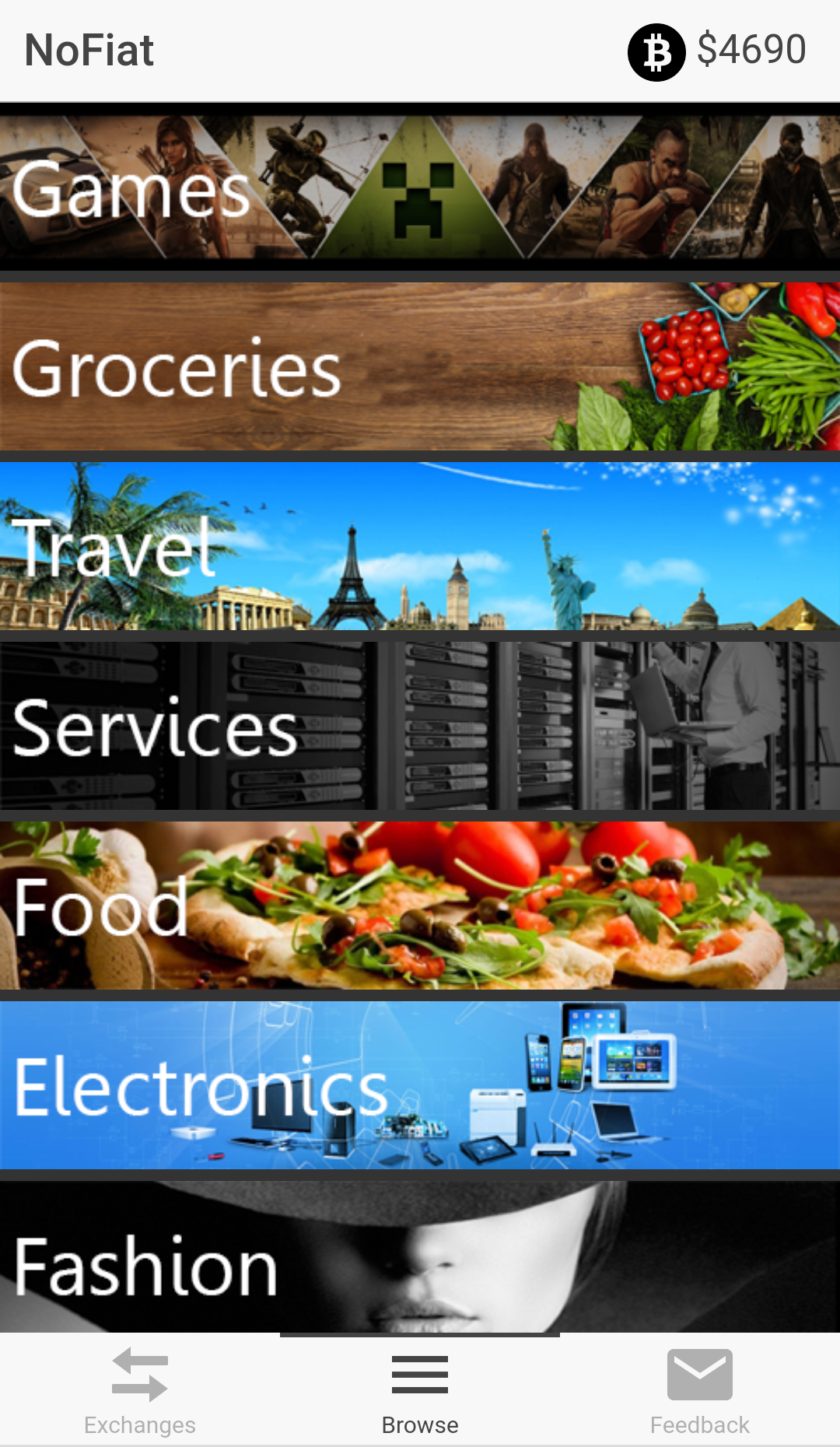This screenshot has height=1447, width=840.
Task: View the Electronics category
Action: coord(420,1085)
